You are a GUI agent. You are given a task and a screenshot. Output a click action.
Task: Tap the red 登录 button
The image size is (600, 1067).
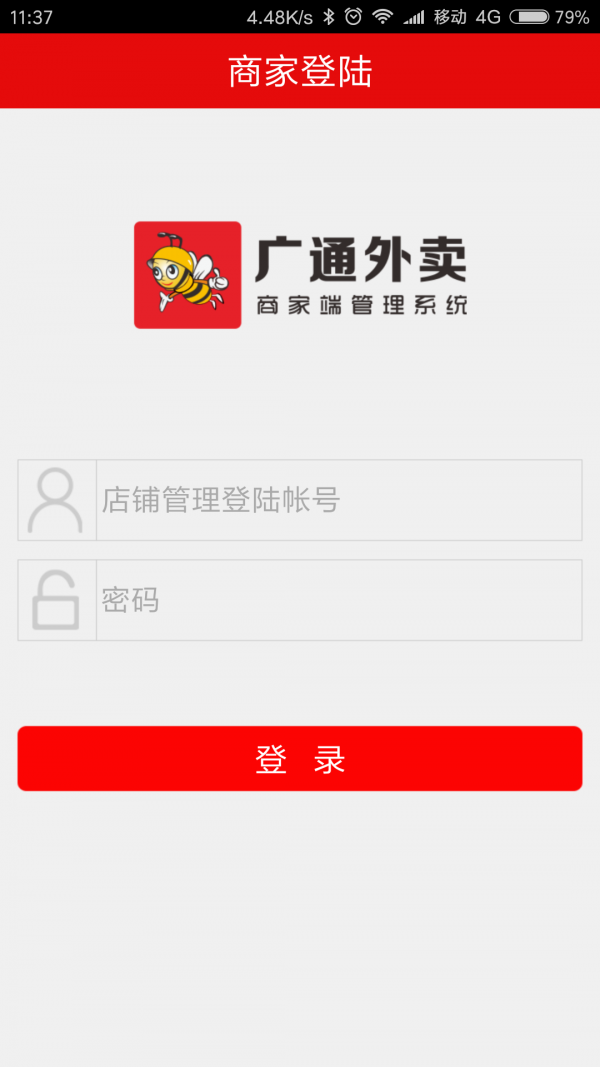(x=300, y=759)
